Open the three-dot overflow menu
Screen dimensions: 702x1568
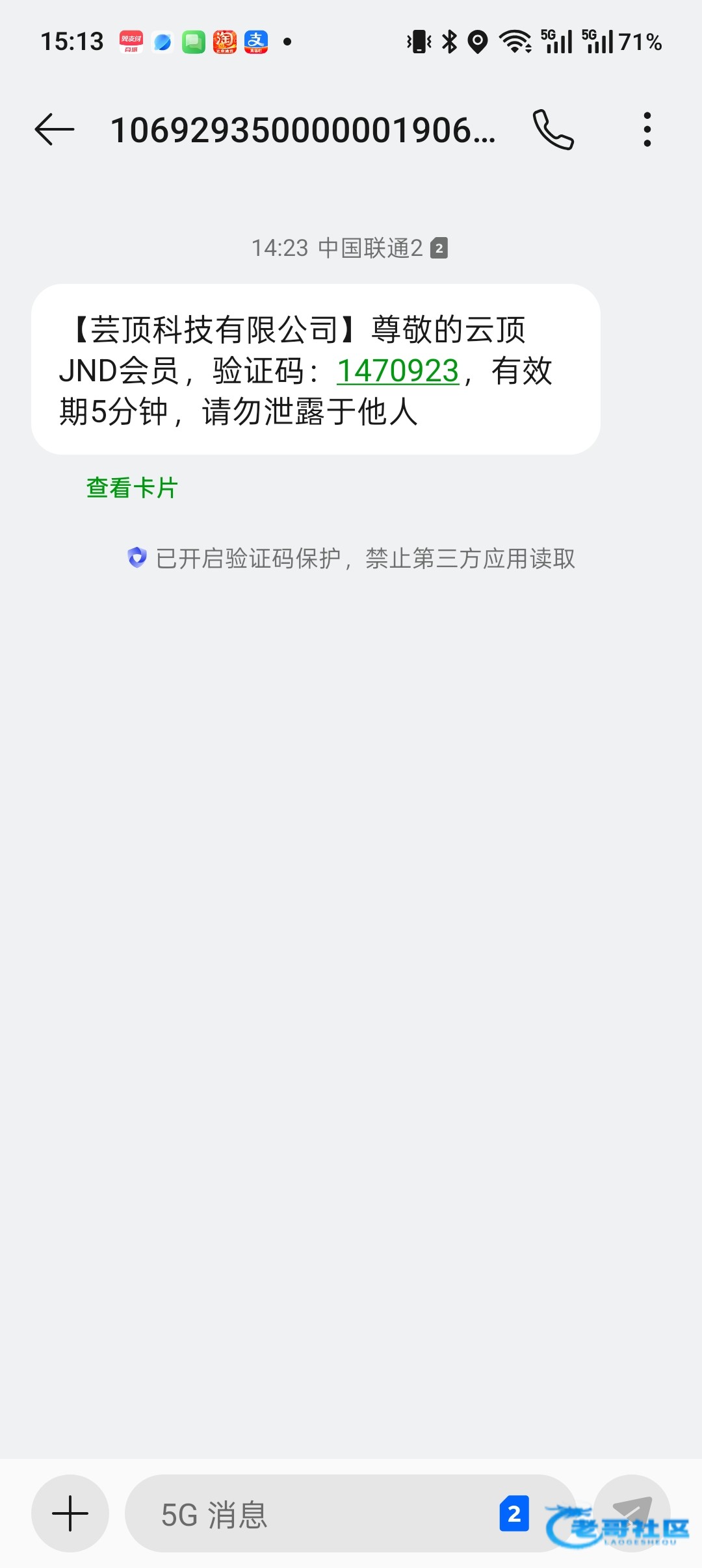click(647, 130)
